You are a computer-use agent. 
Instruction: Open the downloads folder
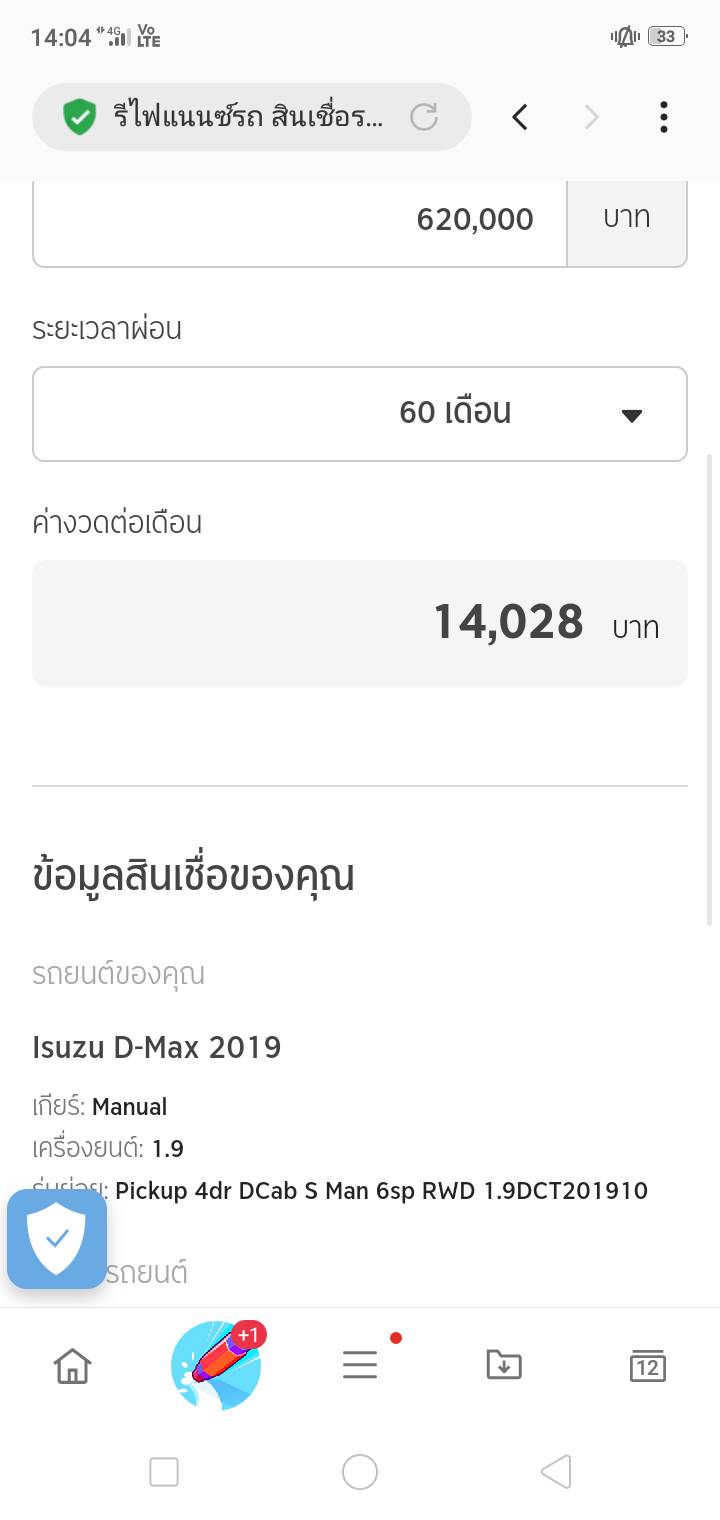[x=504, y=1365]
